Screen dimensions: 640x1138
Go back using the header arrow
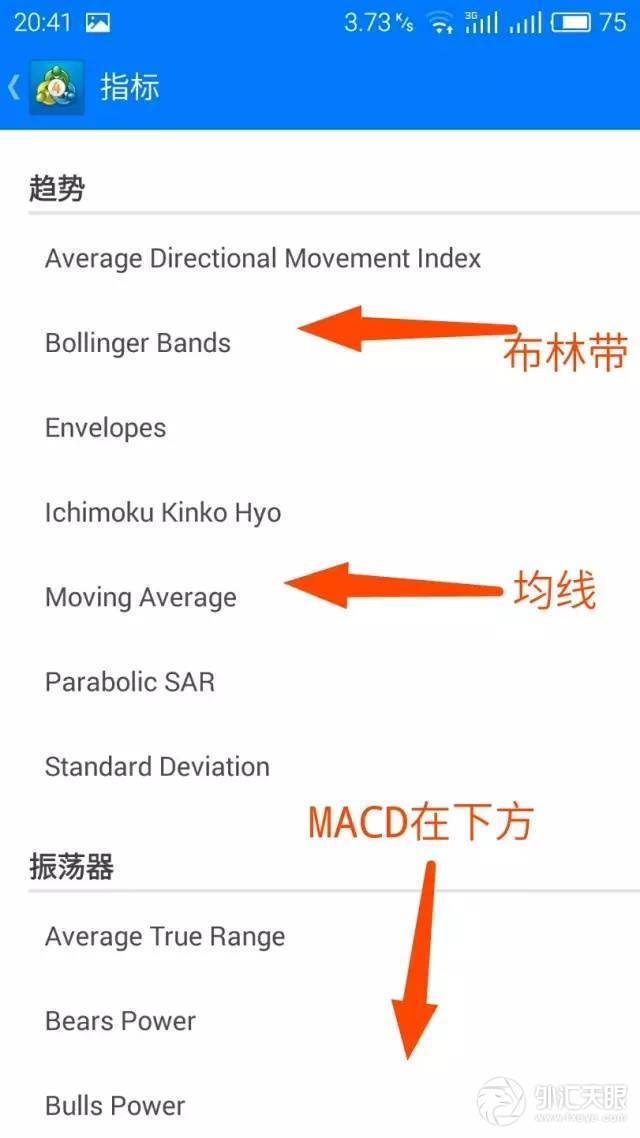click(16, 88)
